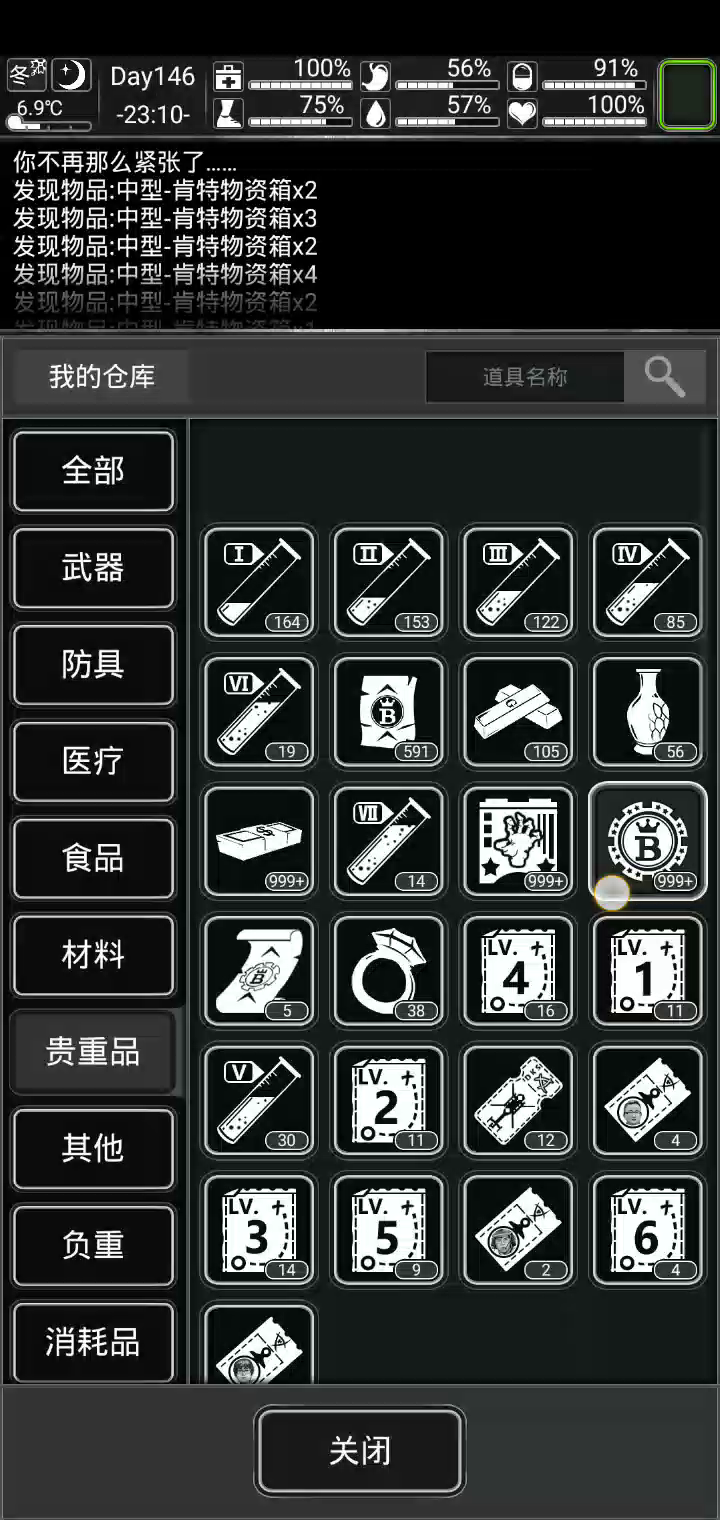Focus the 道具名称 search field
The height and width of the screenshot is (1520, 720).
(525, 377)
